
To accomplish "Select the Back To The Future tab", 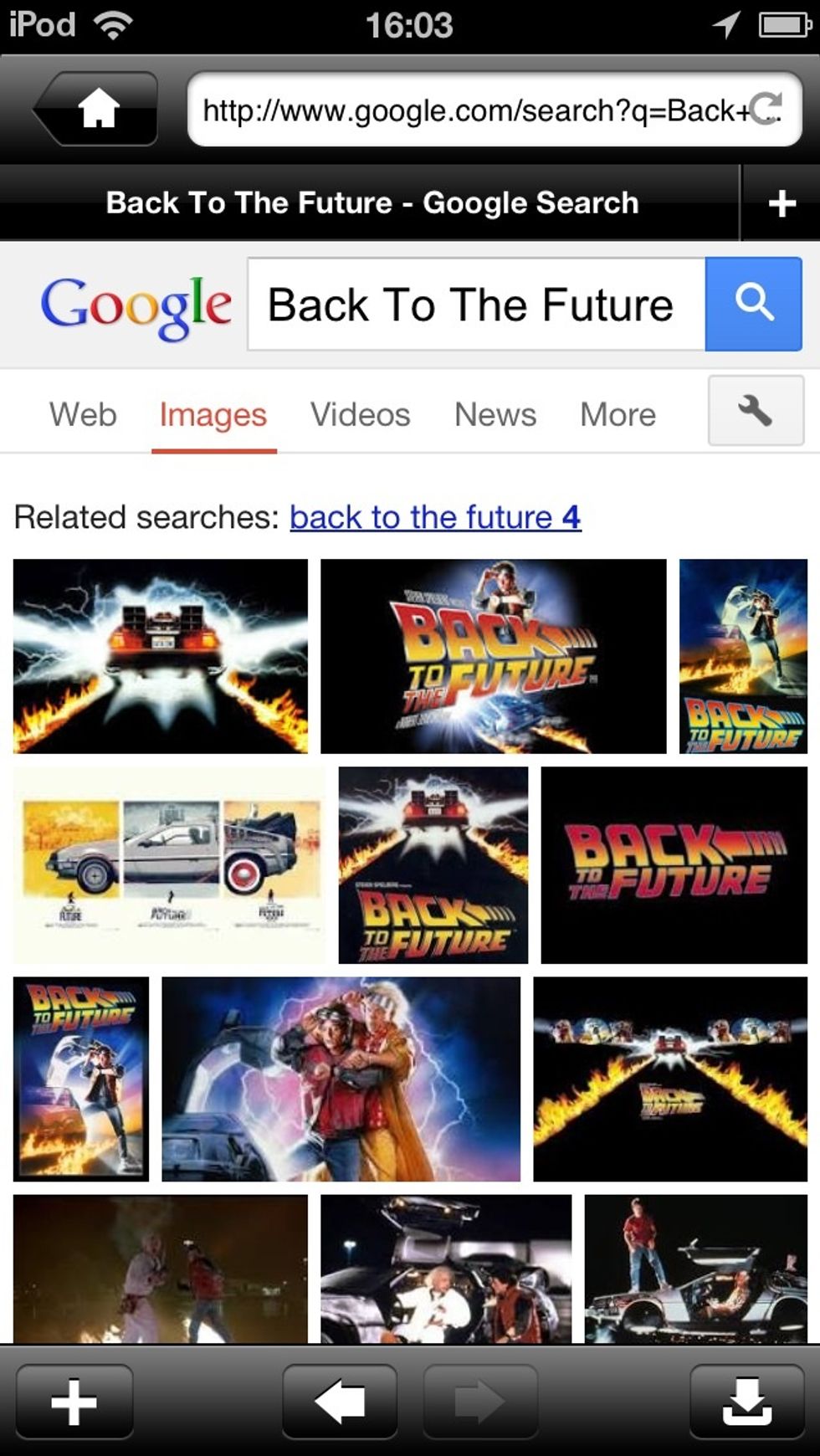I will (372, 203).
